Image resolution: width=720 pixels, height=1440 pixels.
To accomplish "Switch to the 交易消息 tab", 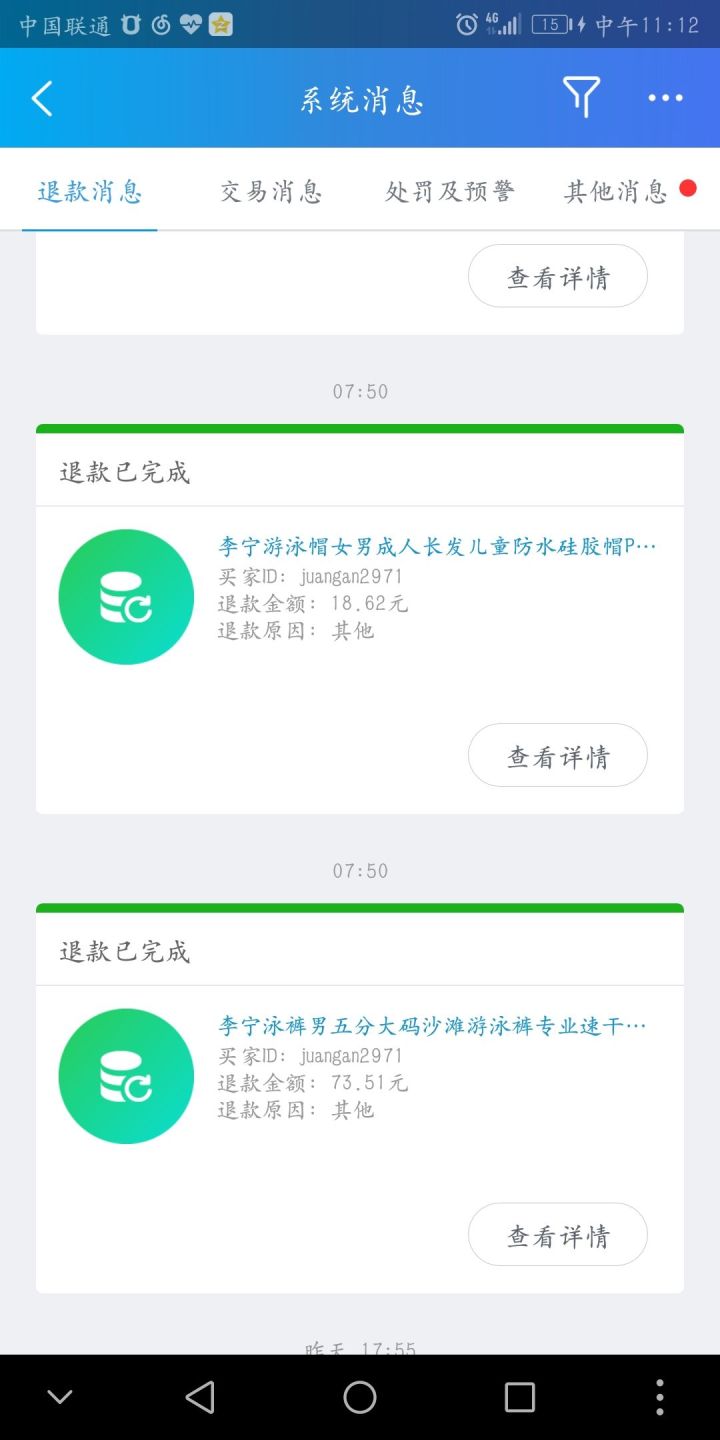I will coord(271,191).
